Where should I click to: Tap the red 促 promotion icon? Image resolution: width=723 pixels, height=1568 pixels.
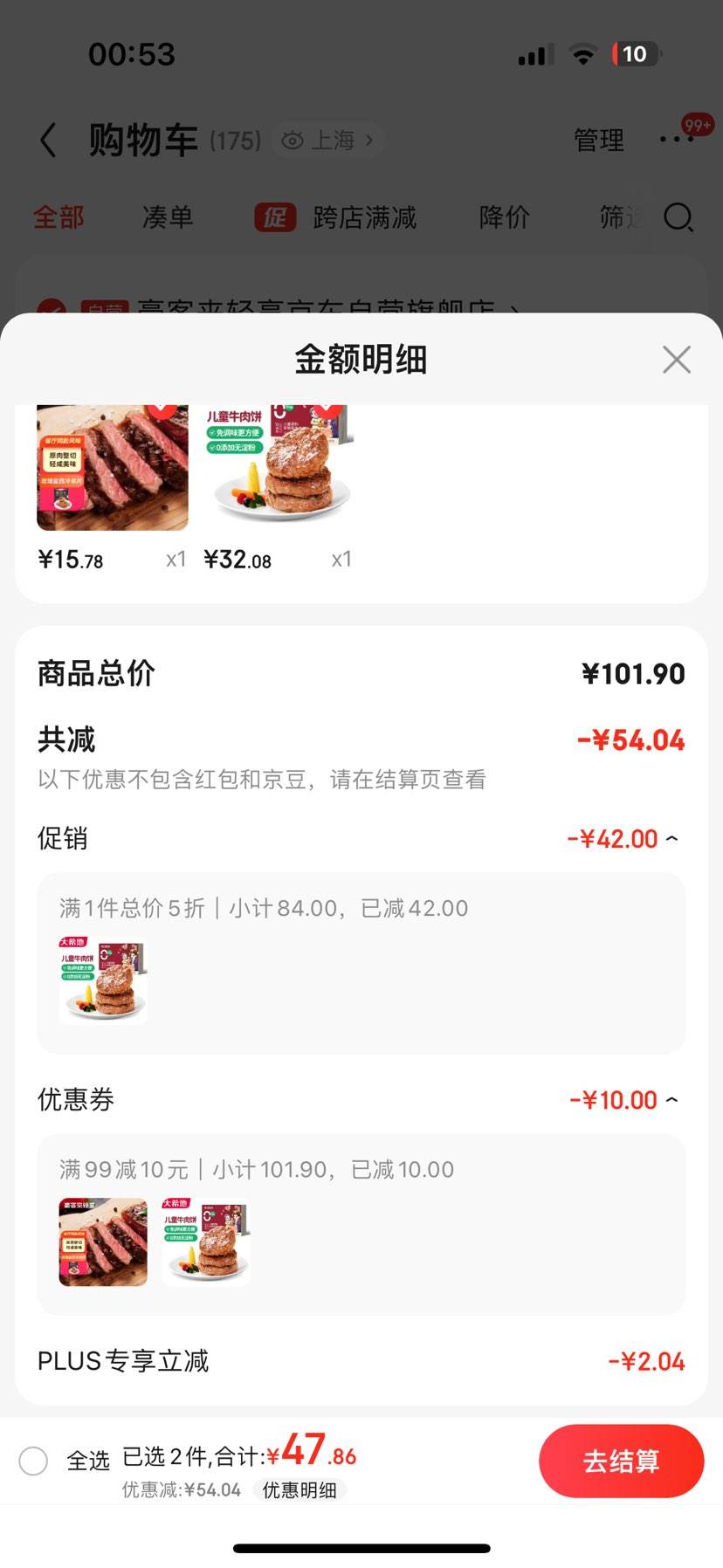(274, 217)
